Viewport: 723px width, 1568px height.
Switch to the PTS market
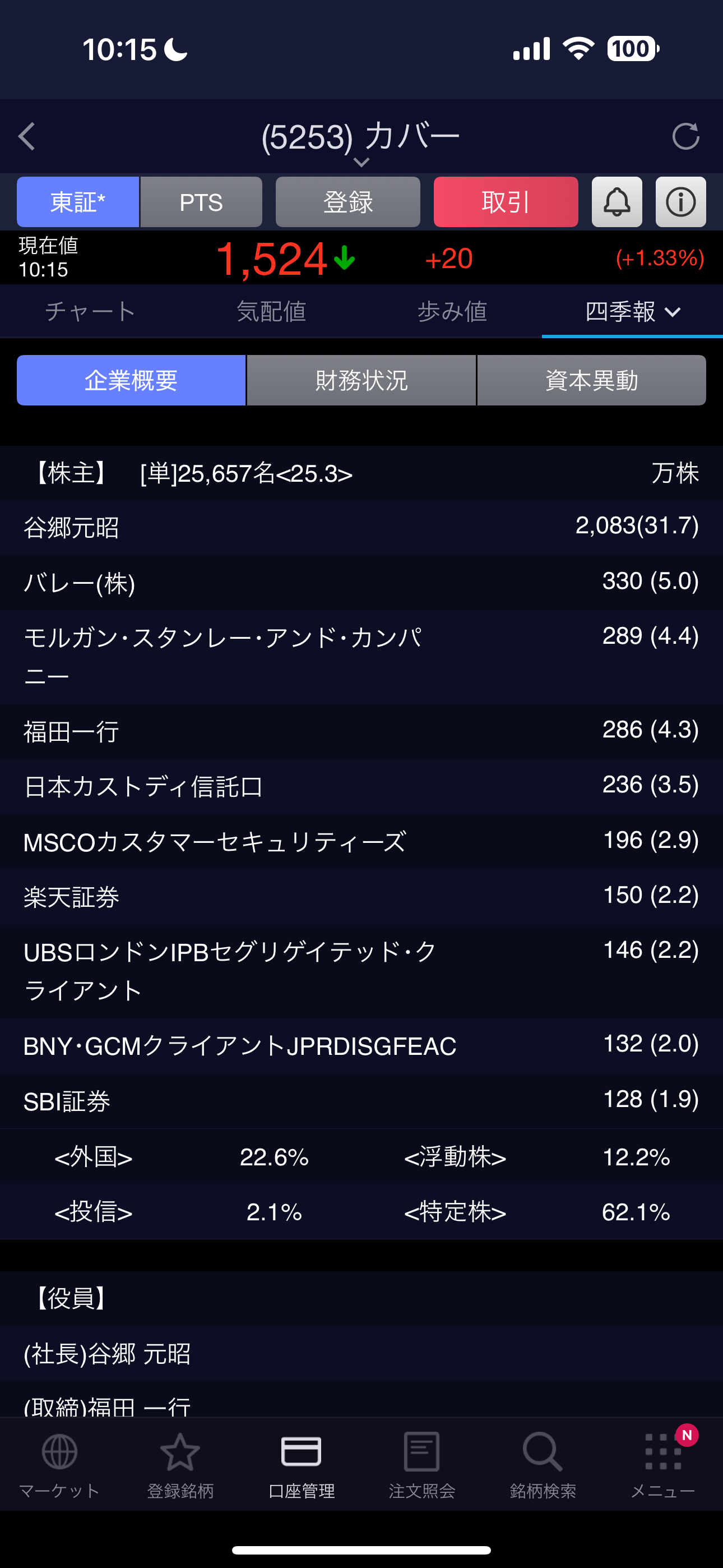click(201, 202)
